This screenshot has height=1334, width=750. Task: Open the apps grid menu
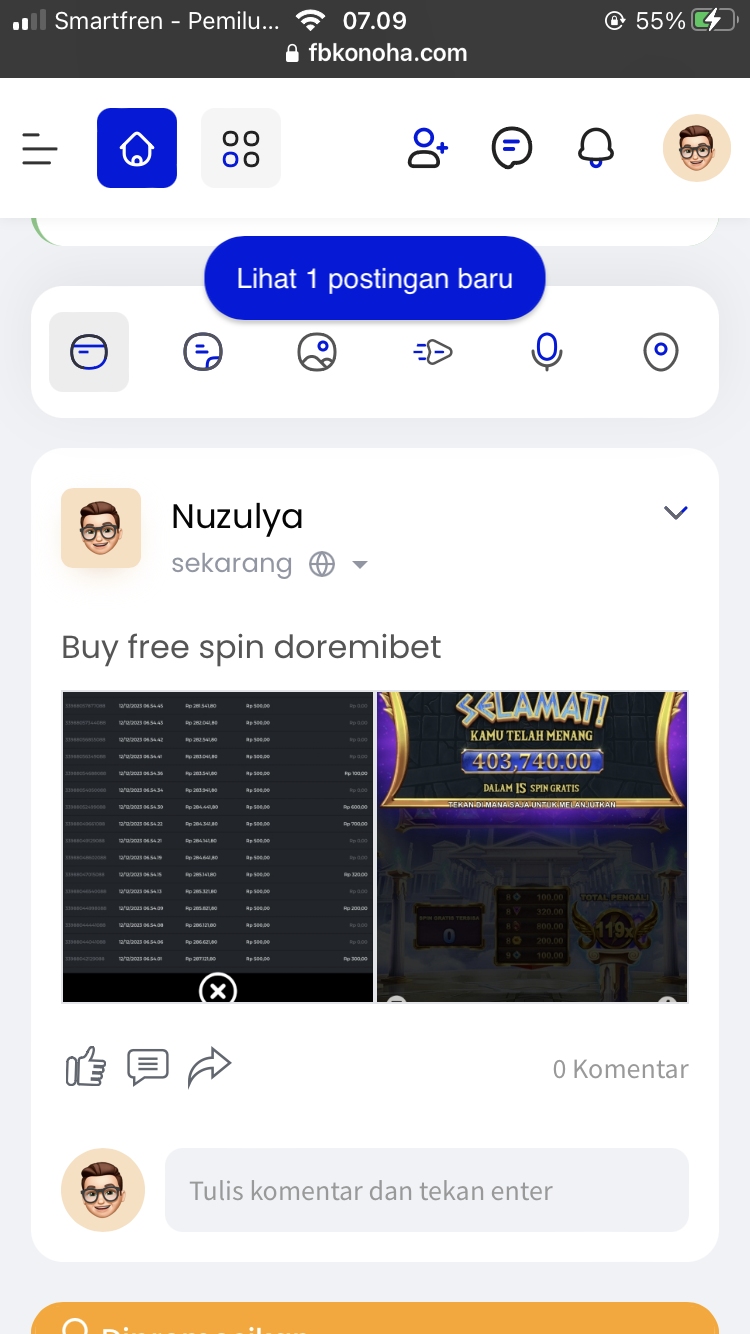(241, 148)
